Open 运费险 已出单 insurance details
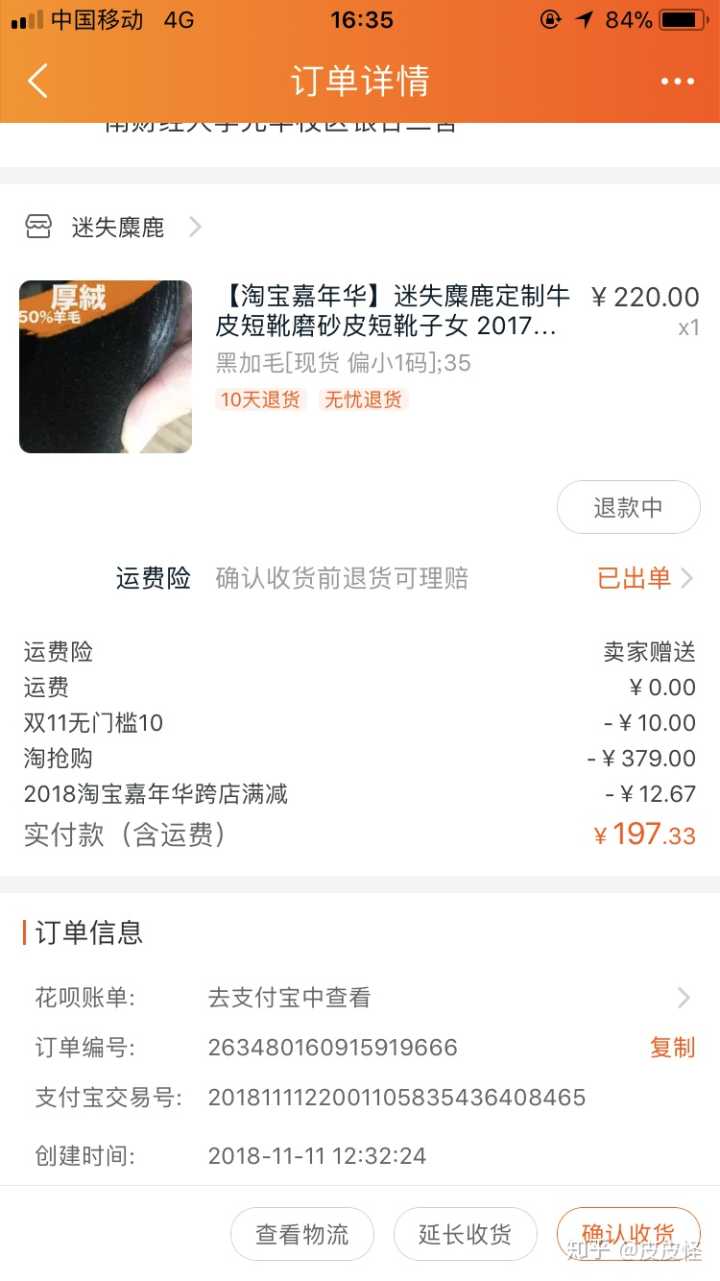This screenshot has height=1281, width=720. [644, 578]
